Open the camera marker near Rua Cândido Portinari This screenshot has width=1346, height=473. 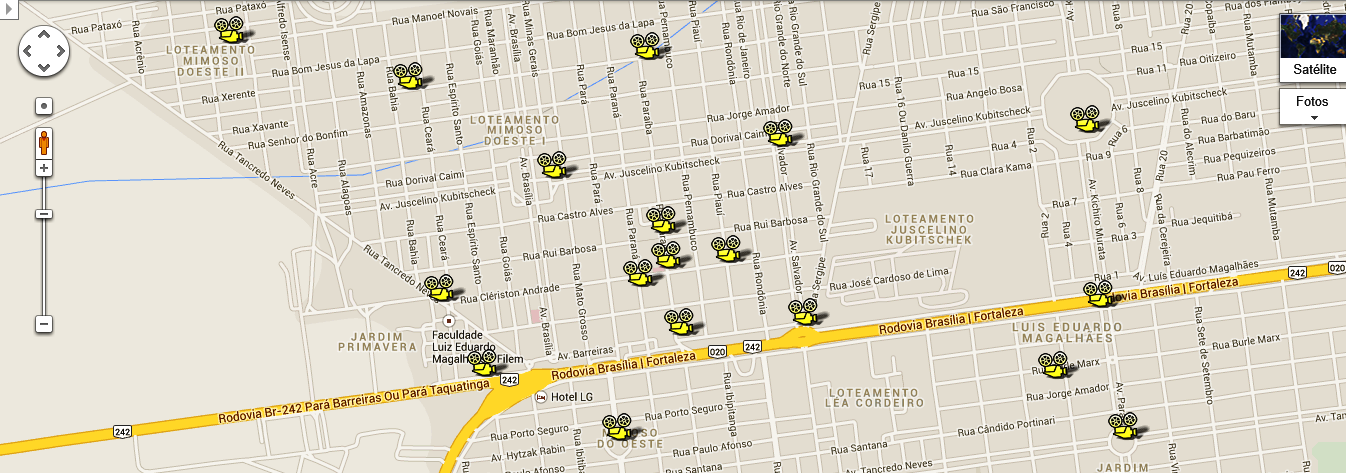click(1124, 425)
